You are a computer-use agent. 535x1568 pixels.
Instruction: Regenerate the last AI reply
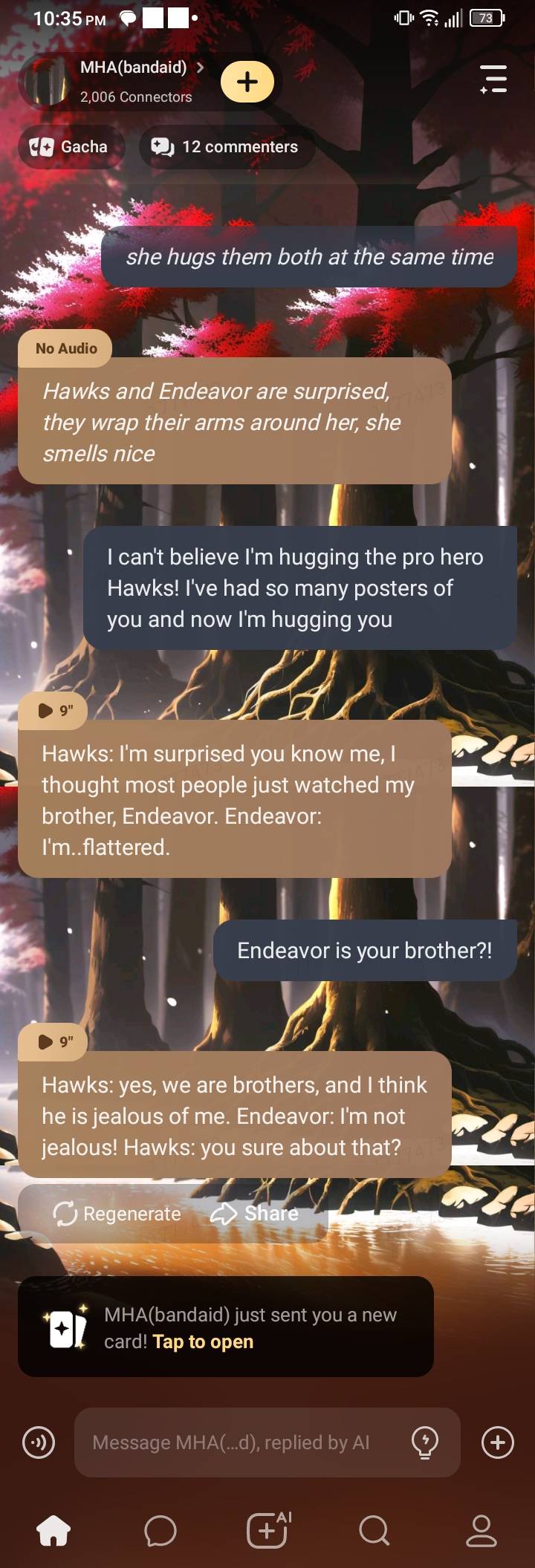117,1214
